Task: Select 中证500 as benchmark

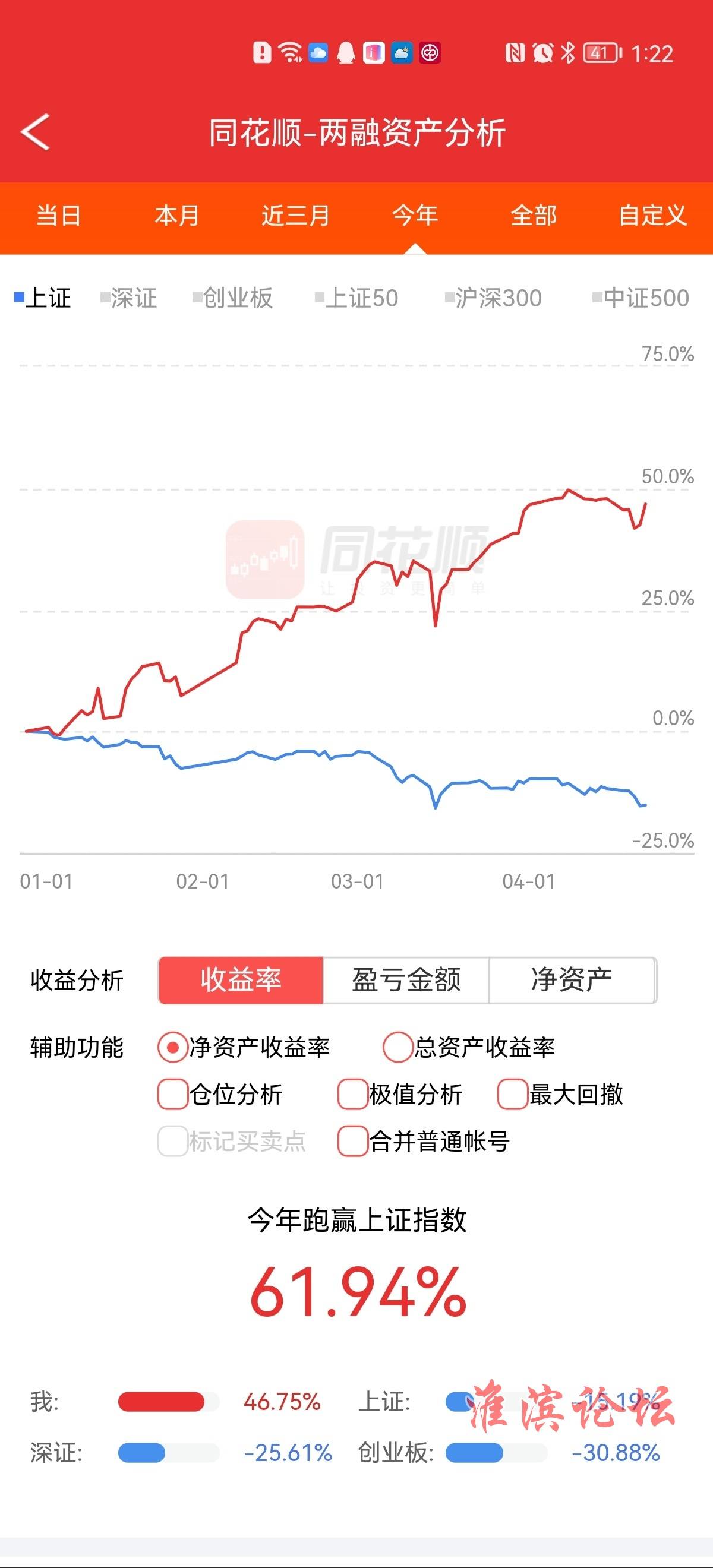Action: 641,298
